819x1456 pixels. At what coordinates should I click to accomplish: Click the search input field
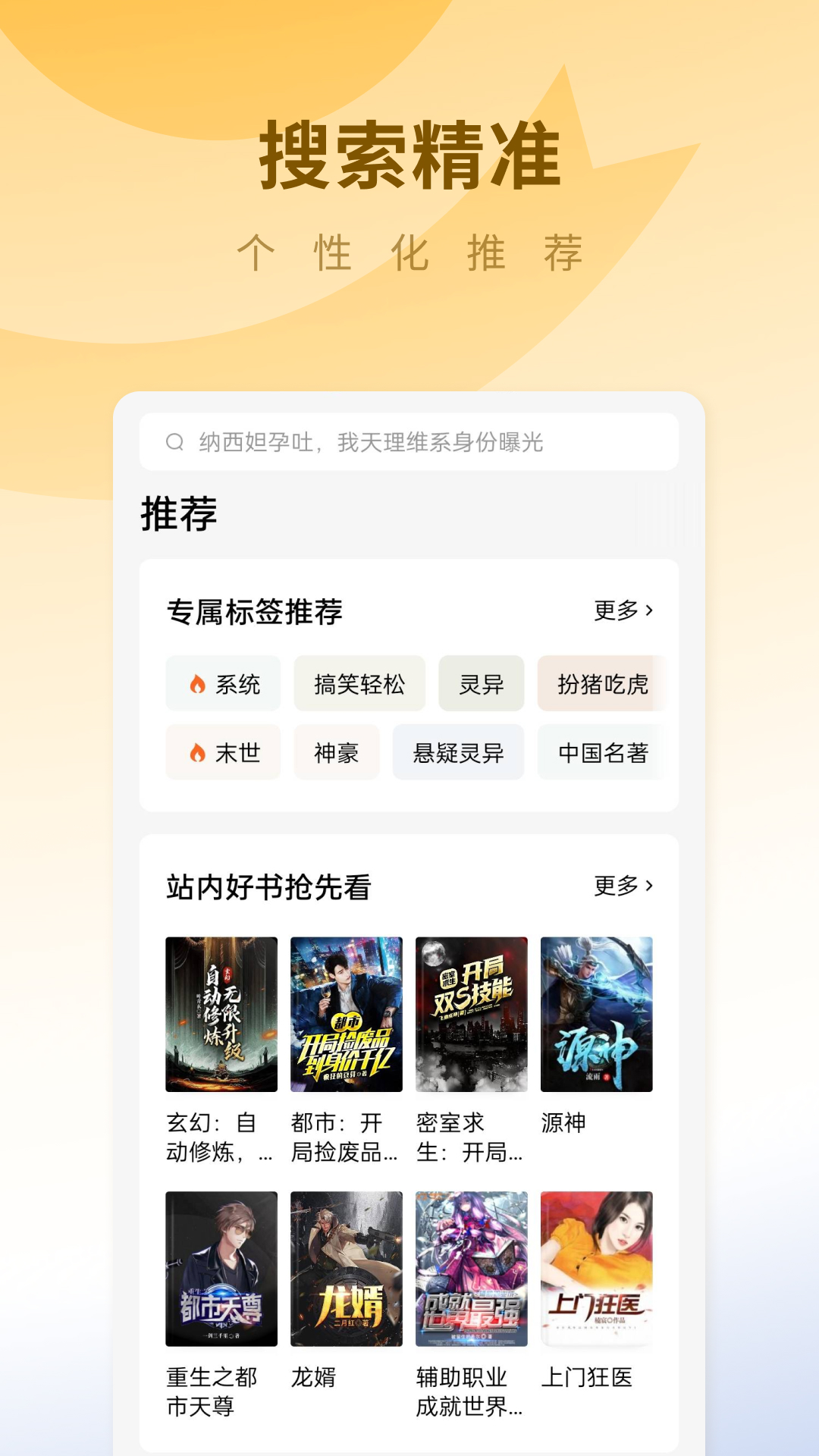click(x=409, y=441)
